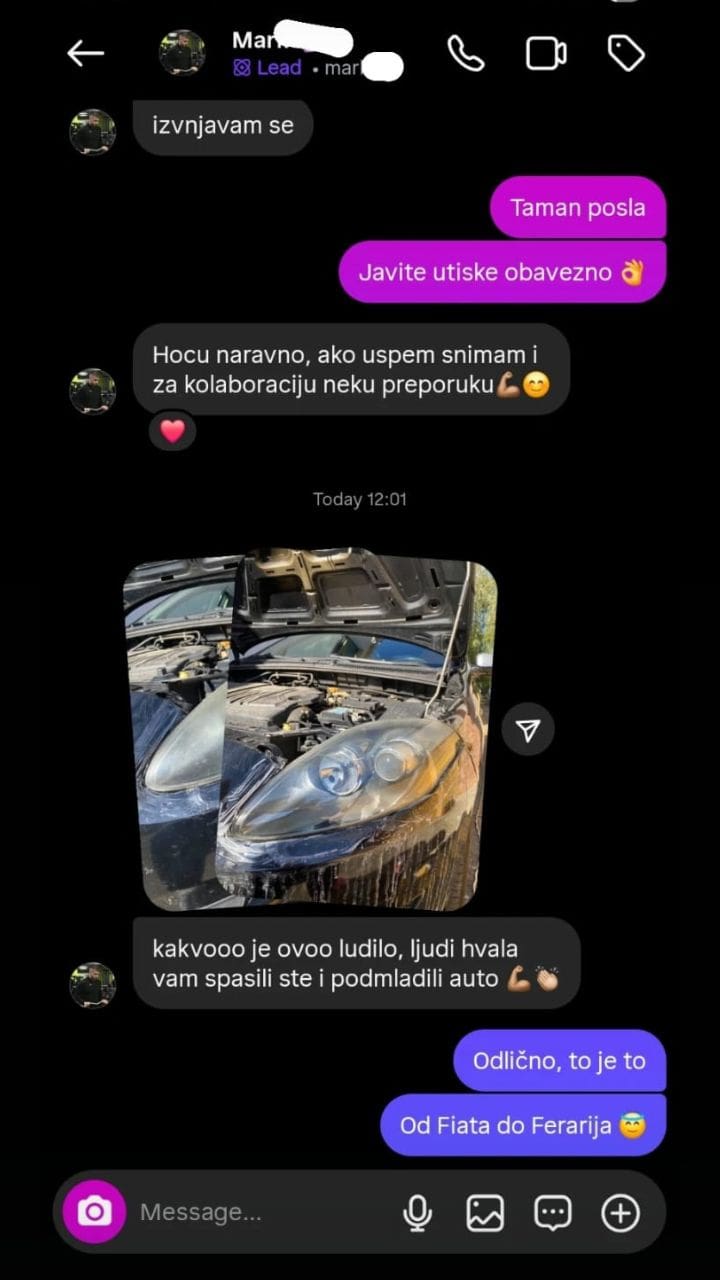The width and height of the screenshot is (720, 1280).
Task: Start an audio call
Action: point(465,53)
